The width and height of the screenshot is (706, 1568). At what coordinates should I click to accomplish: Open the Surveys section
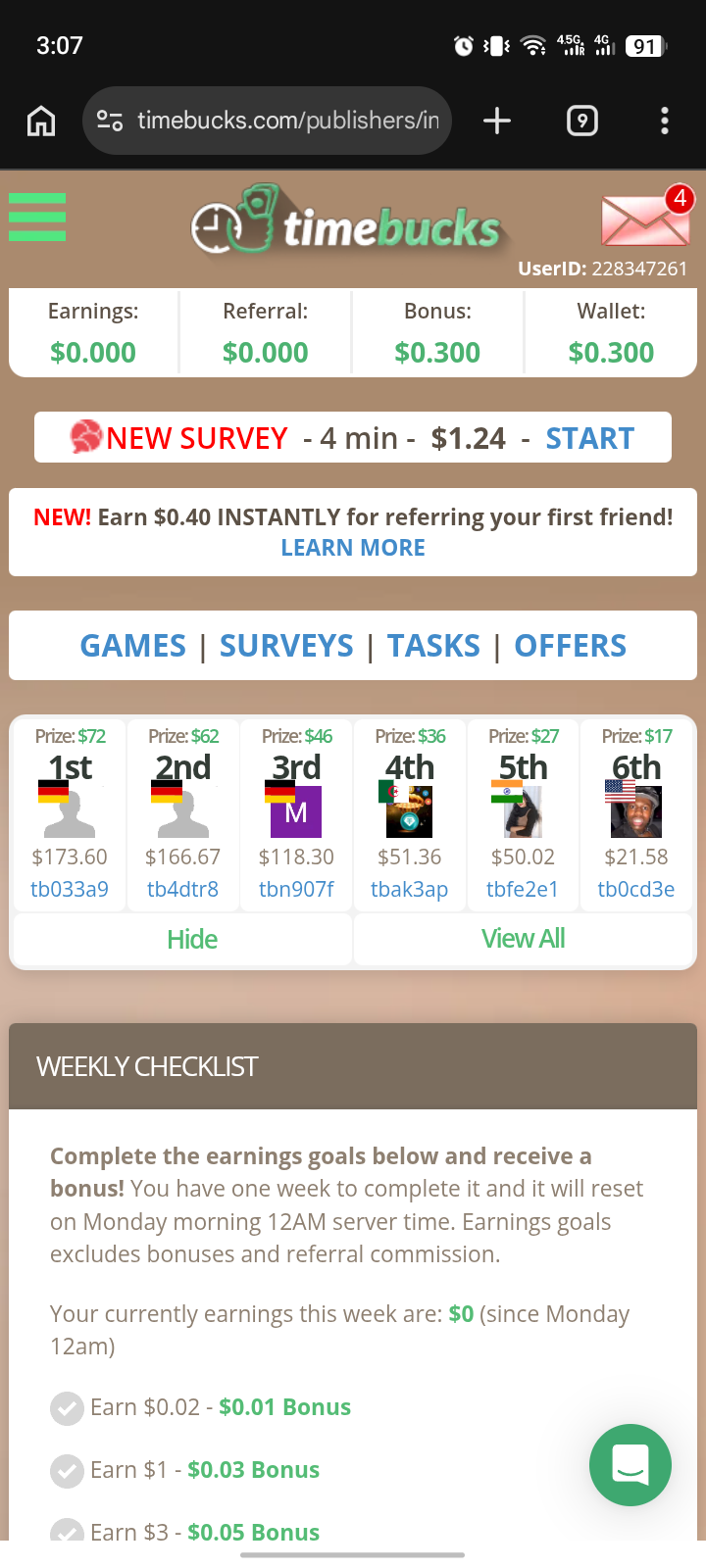coord(286,646)
